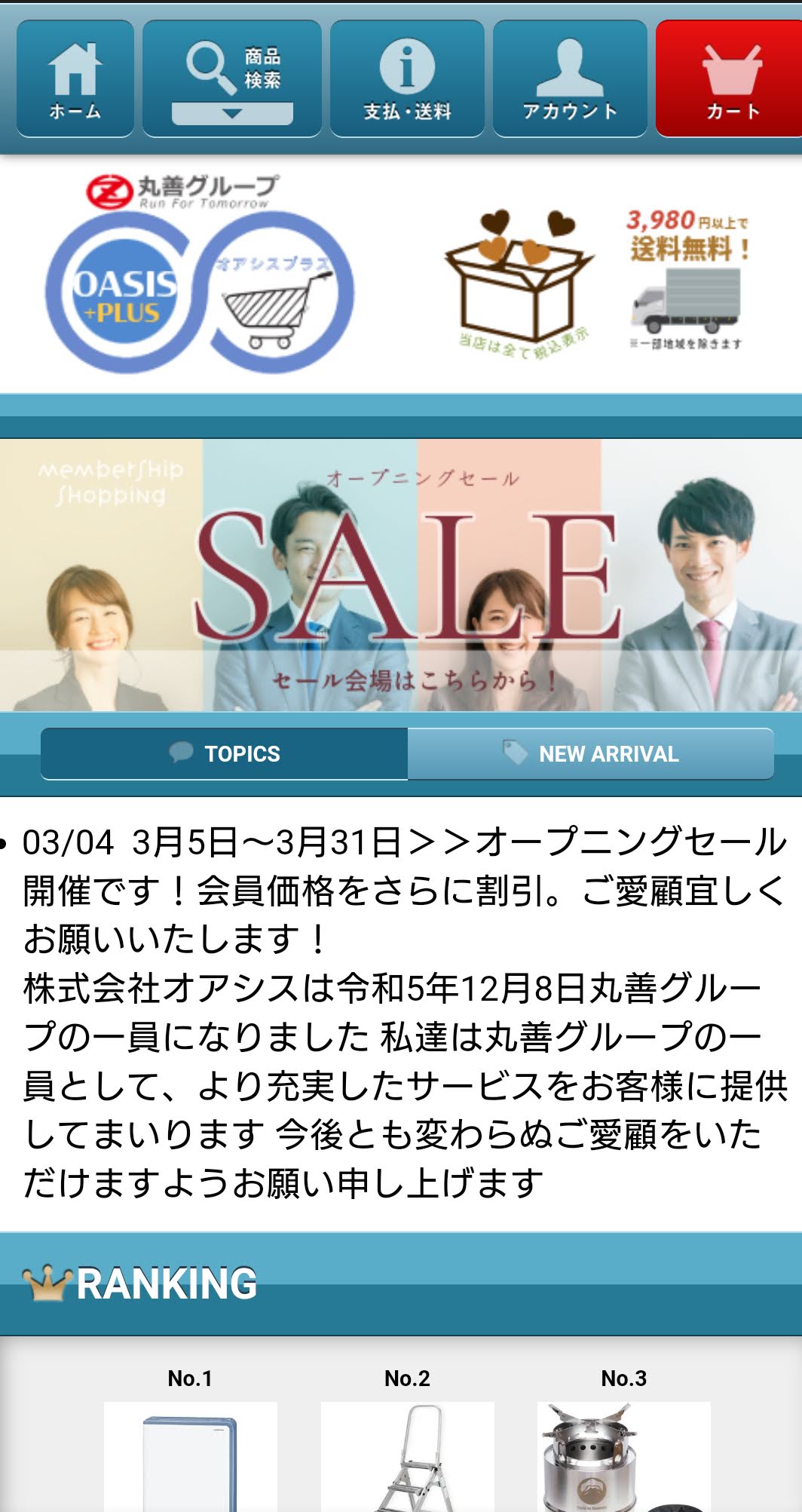View the No.2 ranked step ladder
This screenshot has height=1512, width=802.
(x=407, y=1455)
